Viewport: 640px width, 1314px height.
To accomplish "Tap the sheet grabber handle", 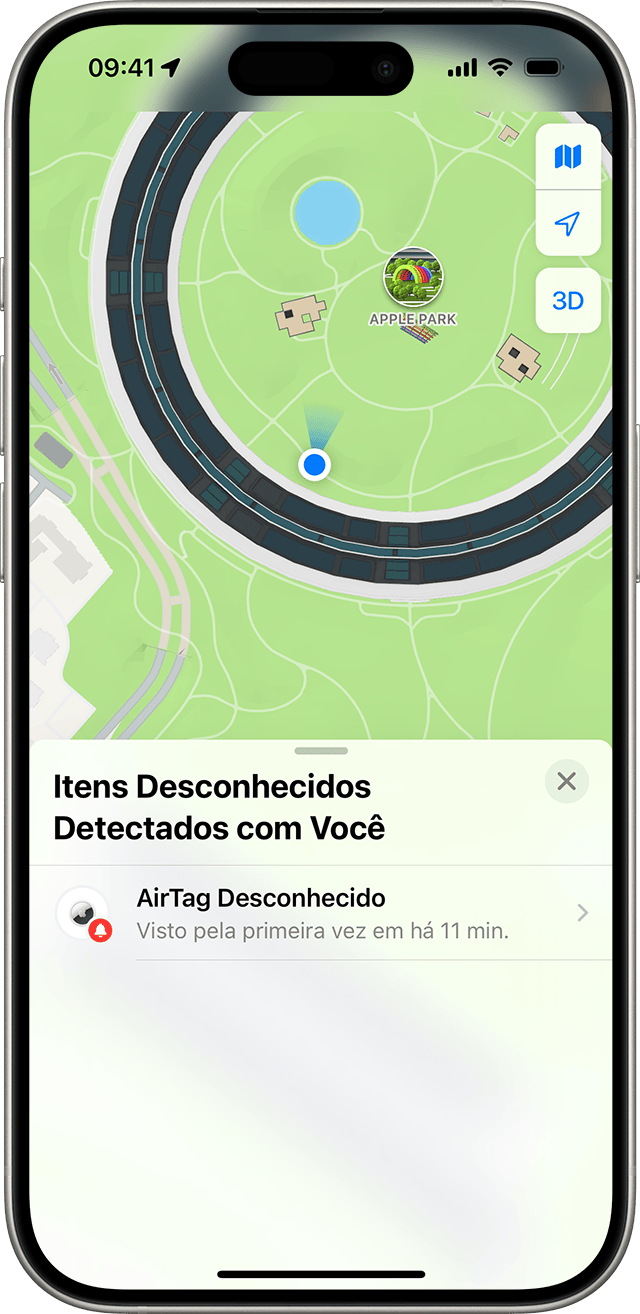I will [x=322, y=750].
